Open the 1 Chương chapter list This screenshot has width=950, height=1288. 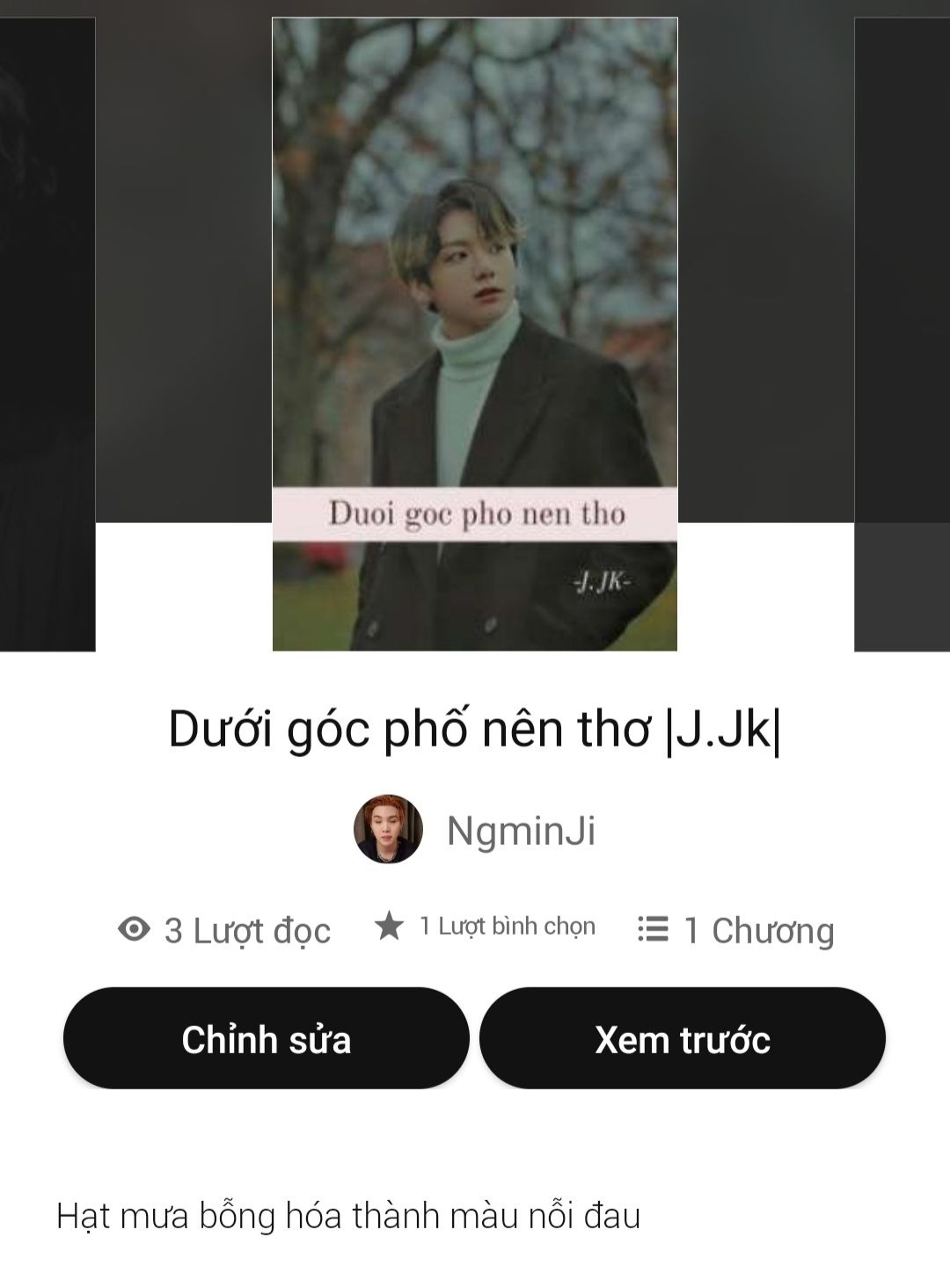coord(736,930)
